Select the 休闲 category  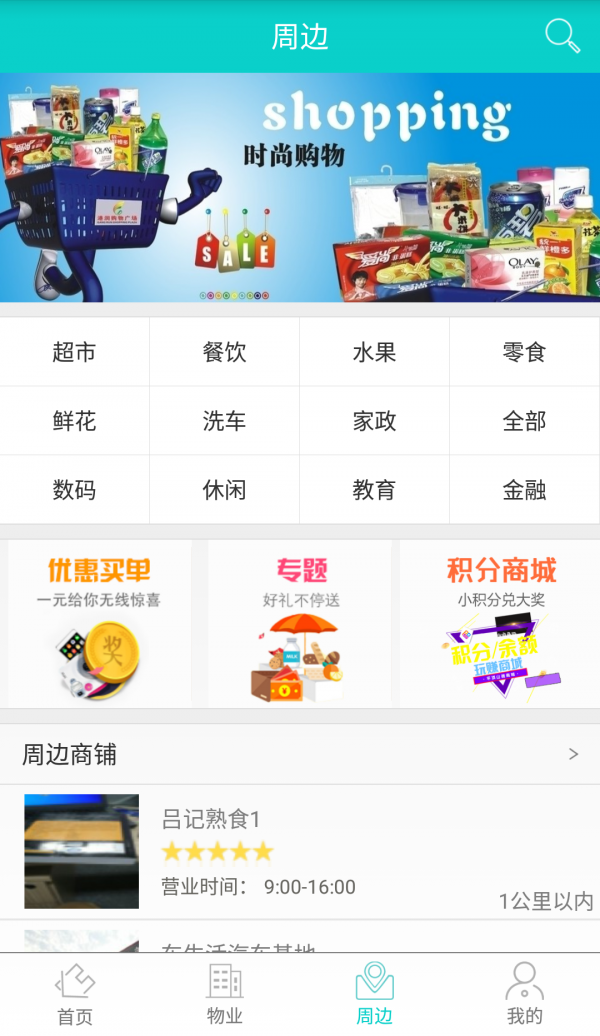point(224,490)
